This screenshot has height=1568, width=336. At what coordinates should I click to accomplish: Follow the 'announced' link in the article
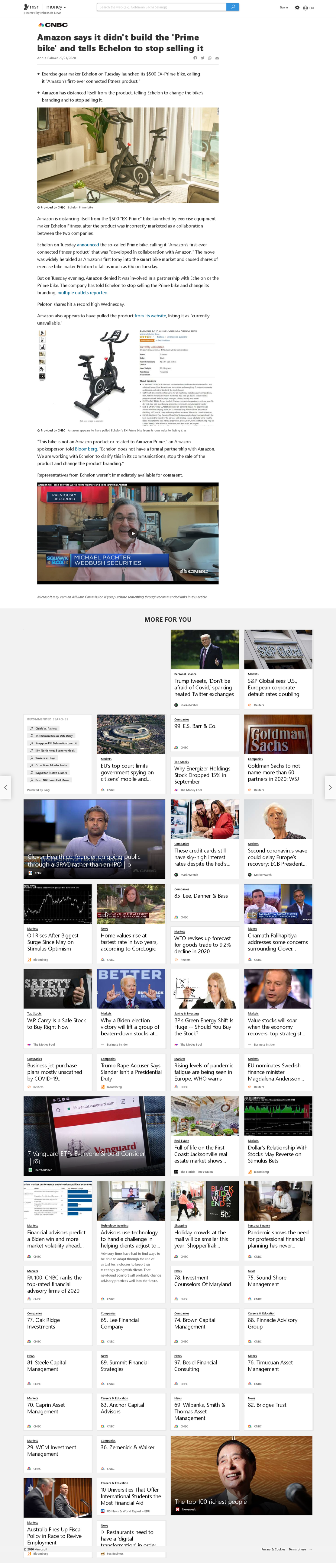click(88, 245)
